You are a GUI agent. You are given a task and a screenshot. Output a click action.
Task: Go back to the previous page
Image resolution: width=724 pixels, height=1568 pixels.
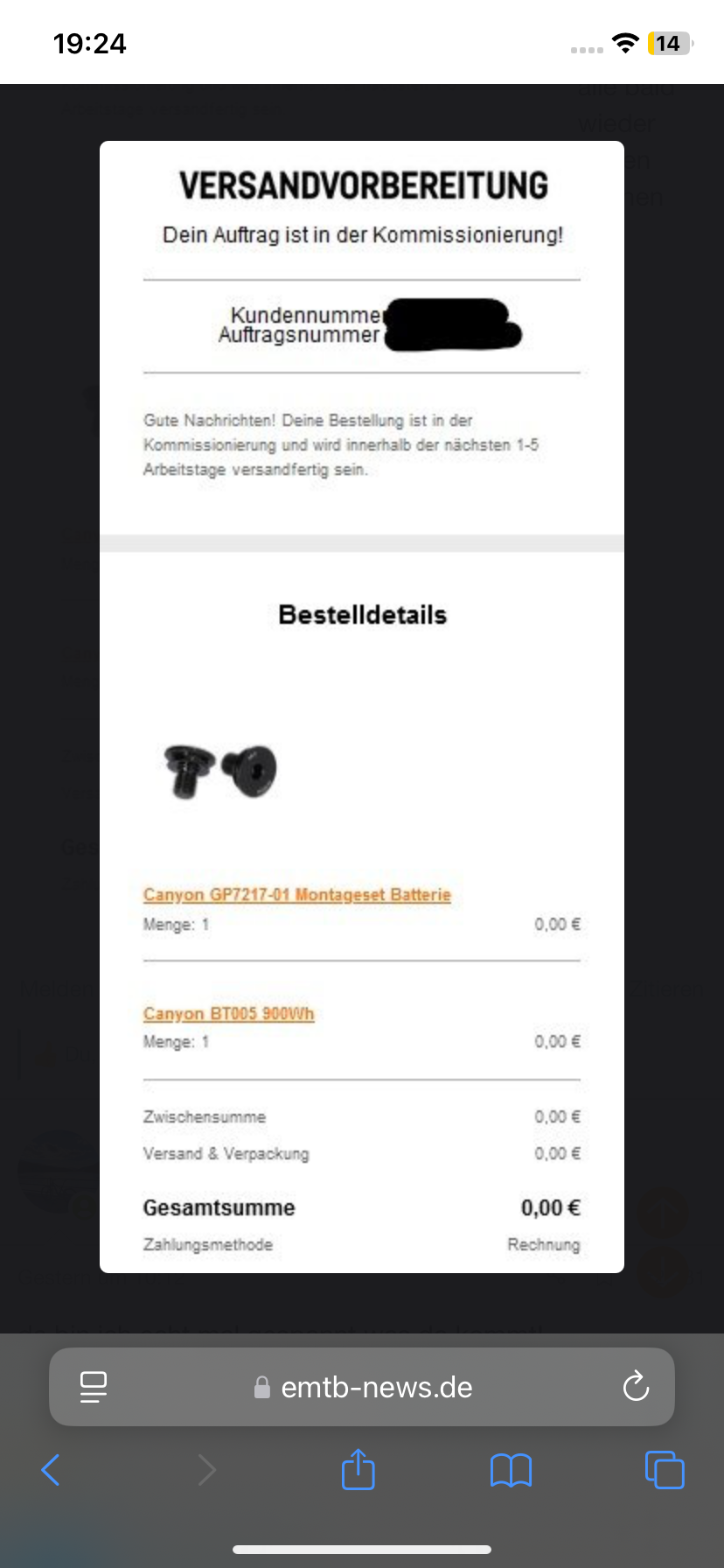[51, 1470]
